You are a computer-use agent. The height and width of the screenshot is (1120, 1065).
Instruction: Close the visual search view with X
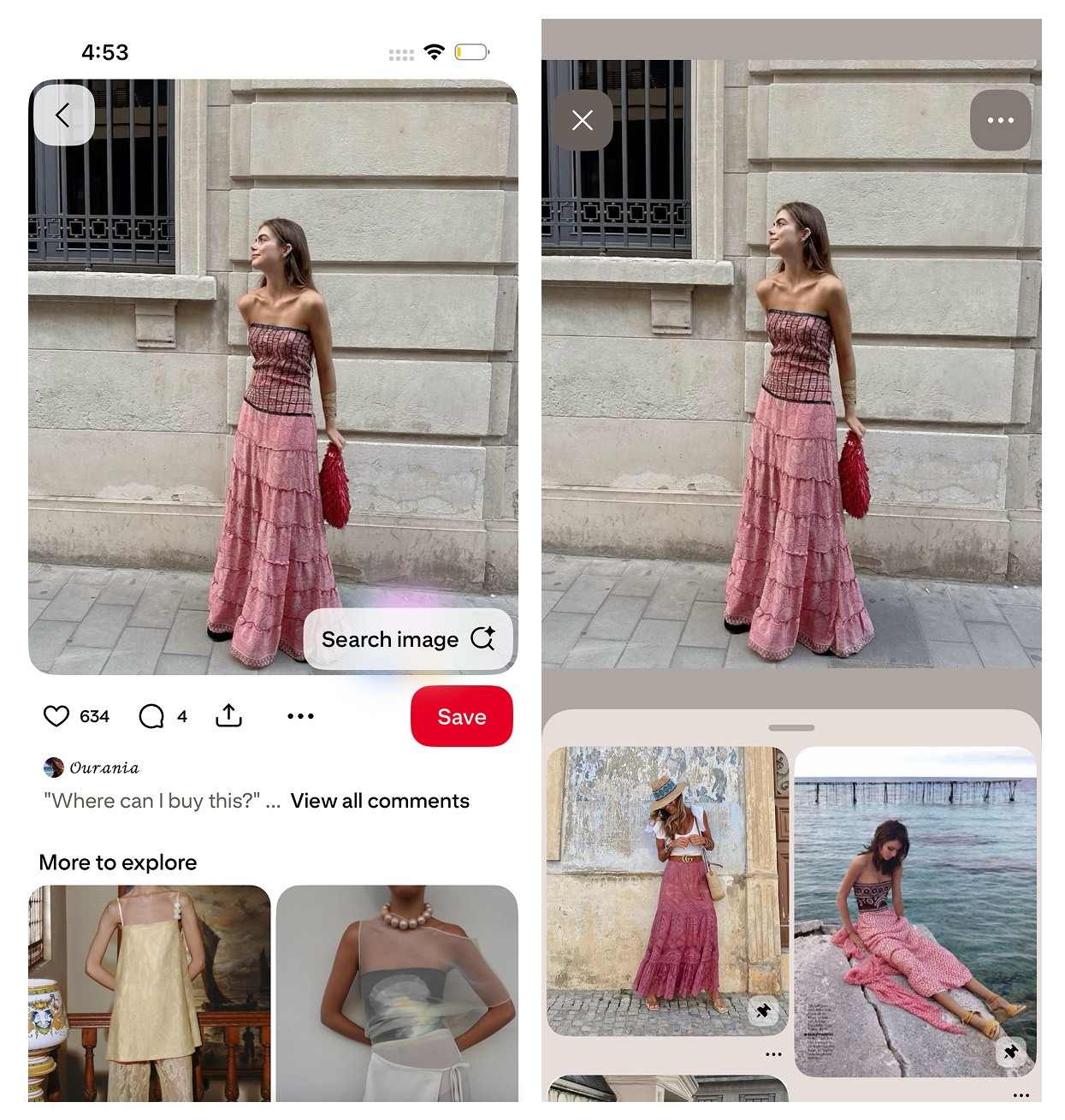(x=583, y=121)
